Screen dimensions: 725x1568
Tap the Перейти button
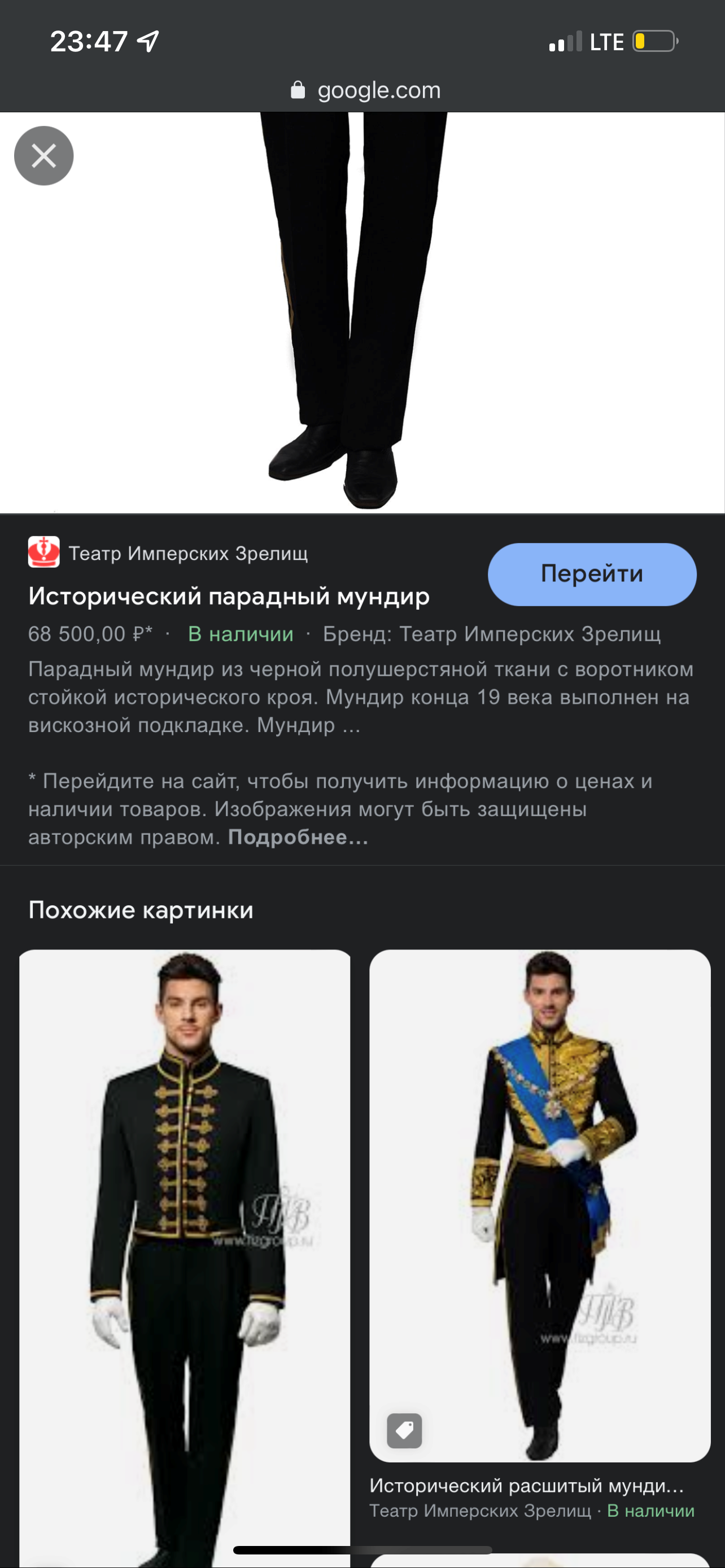[x=592, y=574]
